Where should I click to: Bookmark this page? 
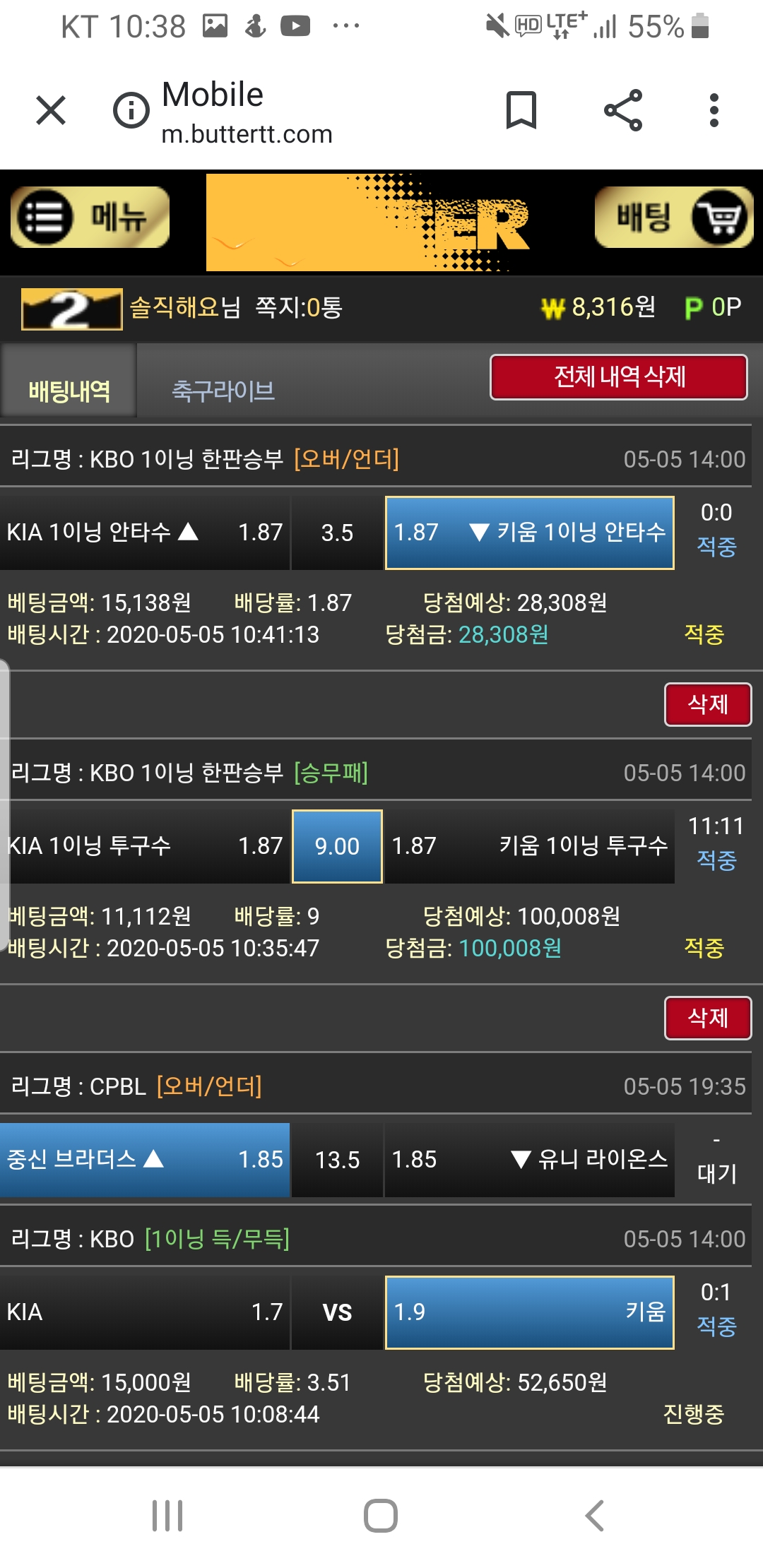click(x=521, y=110)
